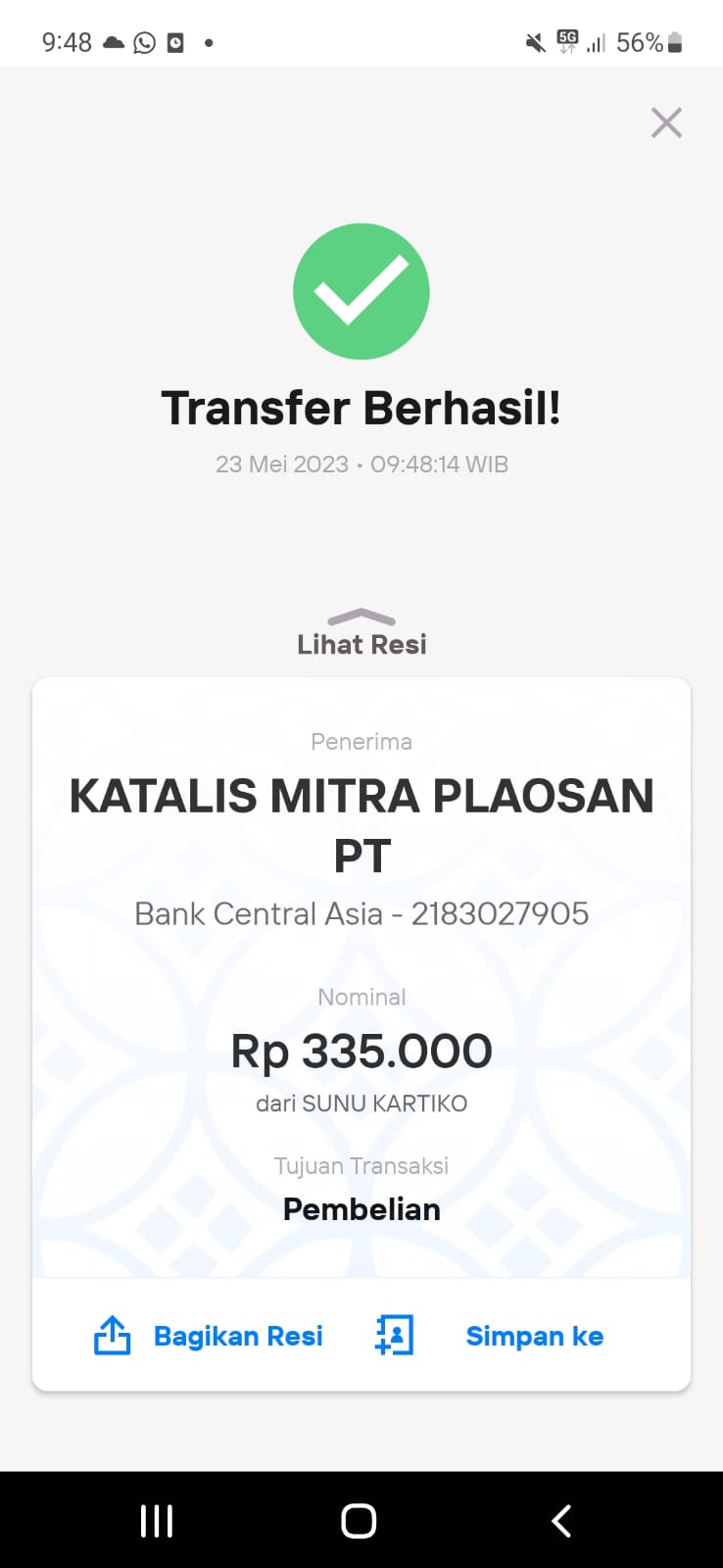
Task: Tap the Simpan ke button
Action: 490,1336
